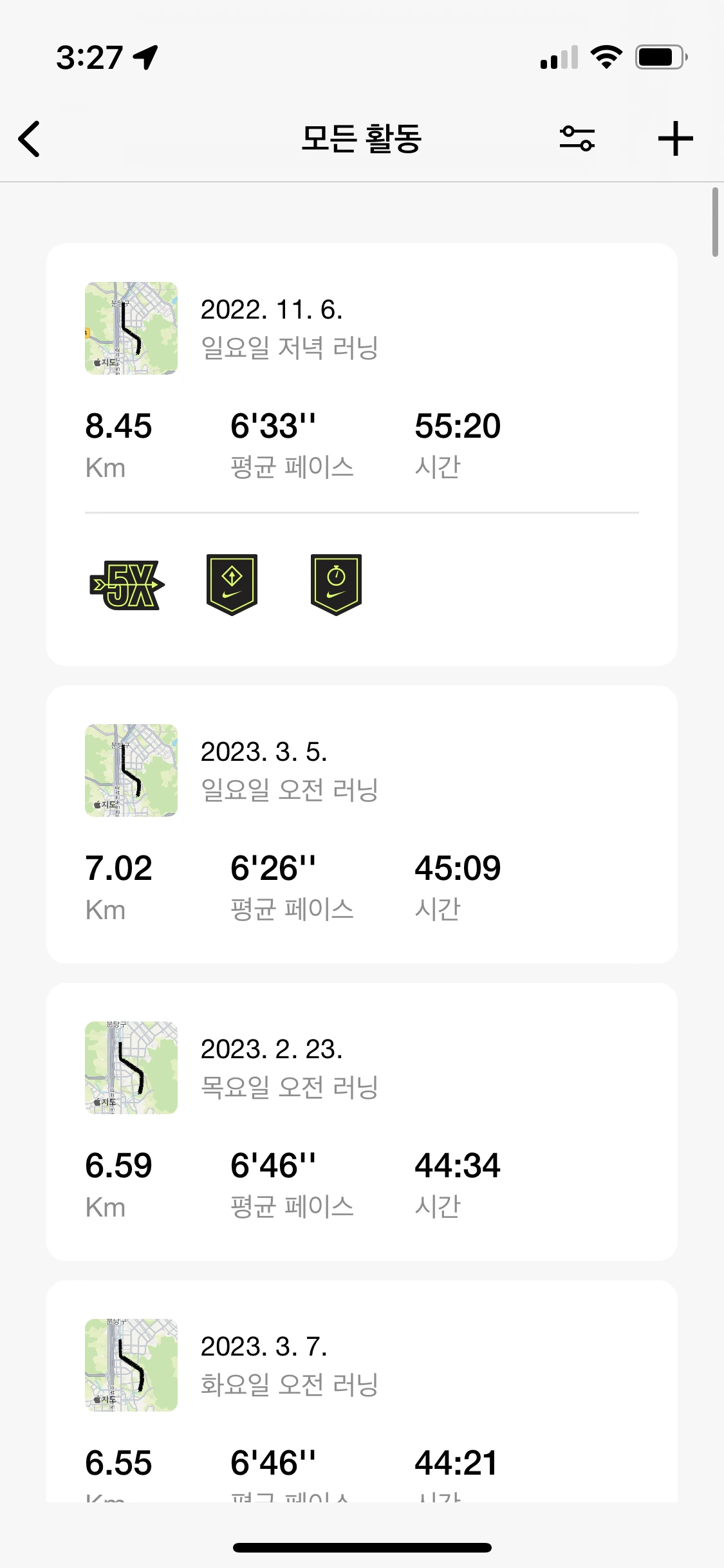Open the 2022. 11. 6. Sunday evening run

click(360, 386)
